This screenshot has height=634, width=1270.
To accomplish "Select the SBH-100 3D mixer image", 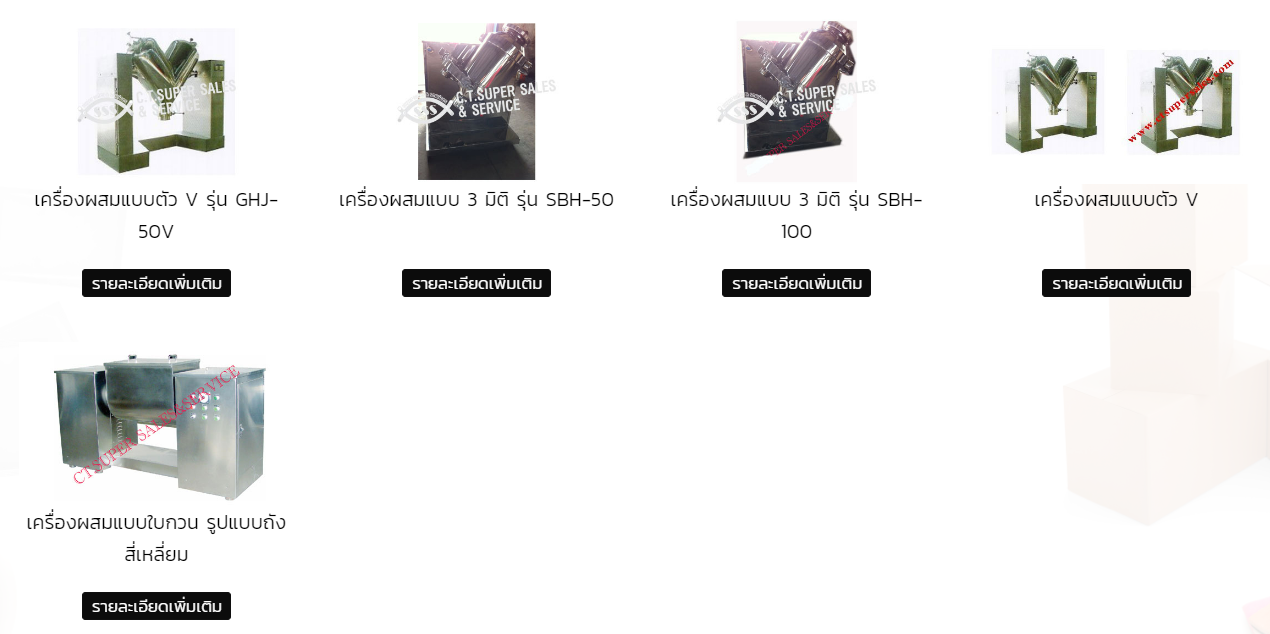I will (796, 101).
